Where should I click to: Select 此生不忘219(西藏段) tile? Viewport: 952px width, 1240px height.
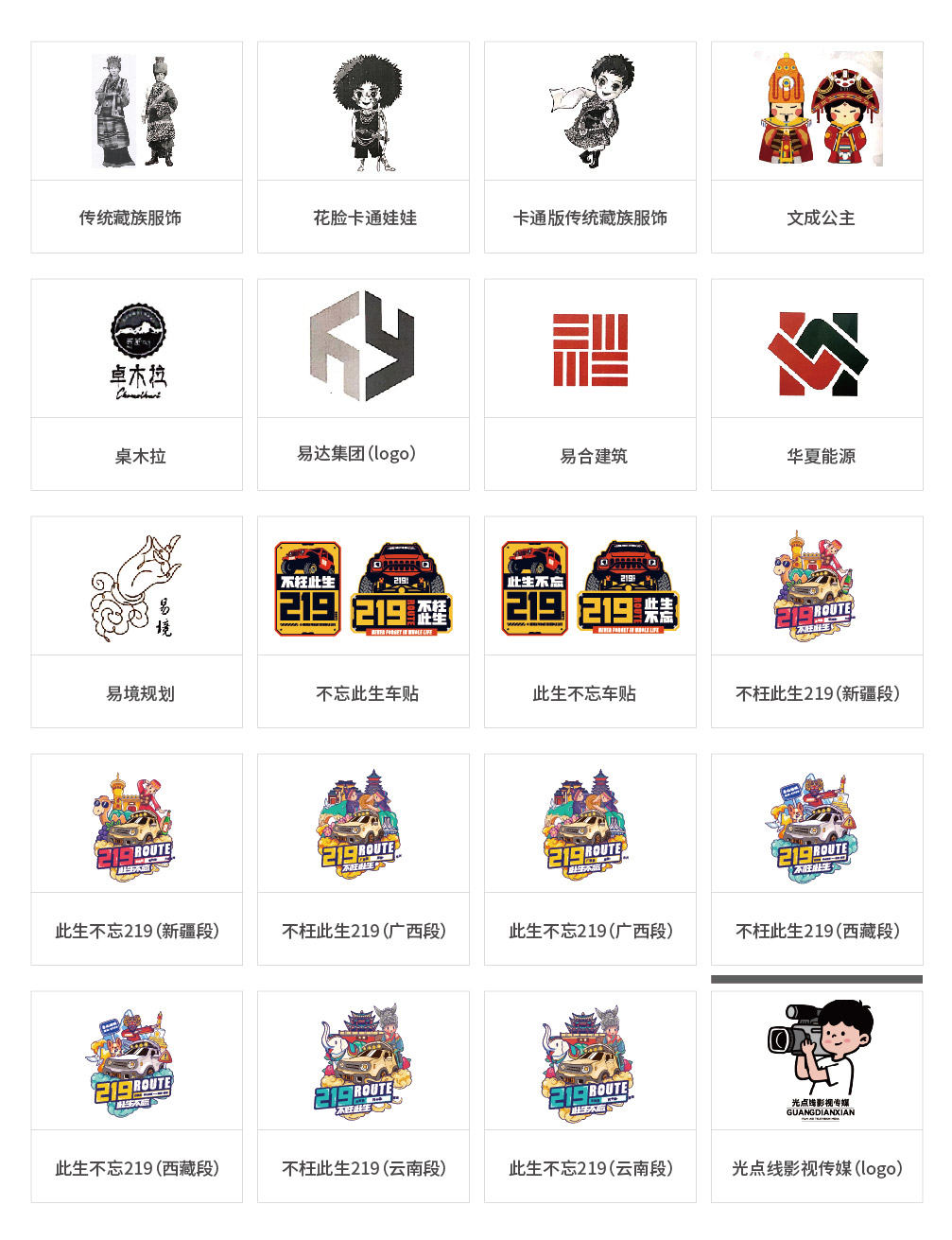(136, 1096)
